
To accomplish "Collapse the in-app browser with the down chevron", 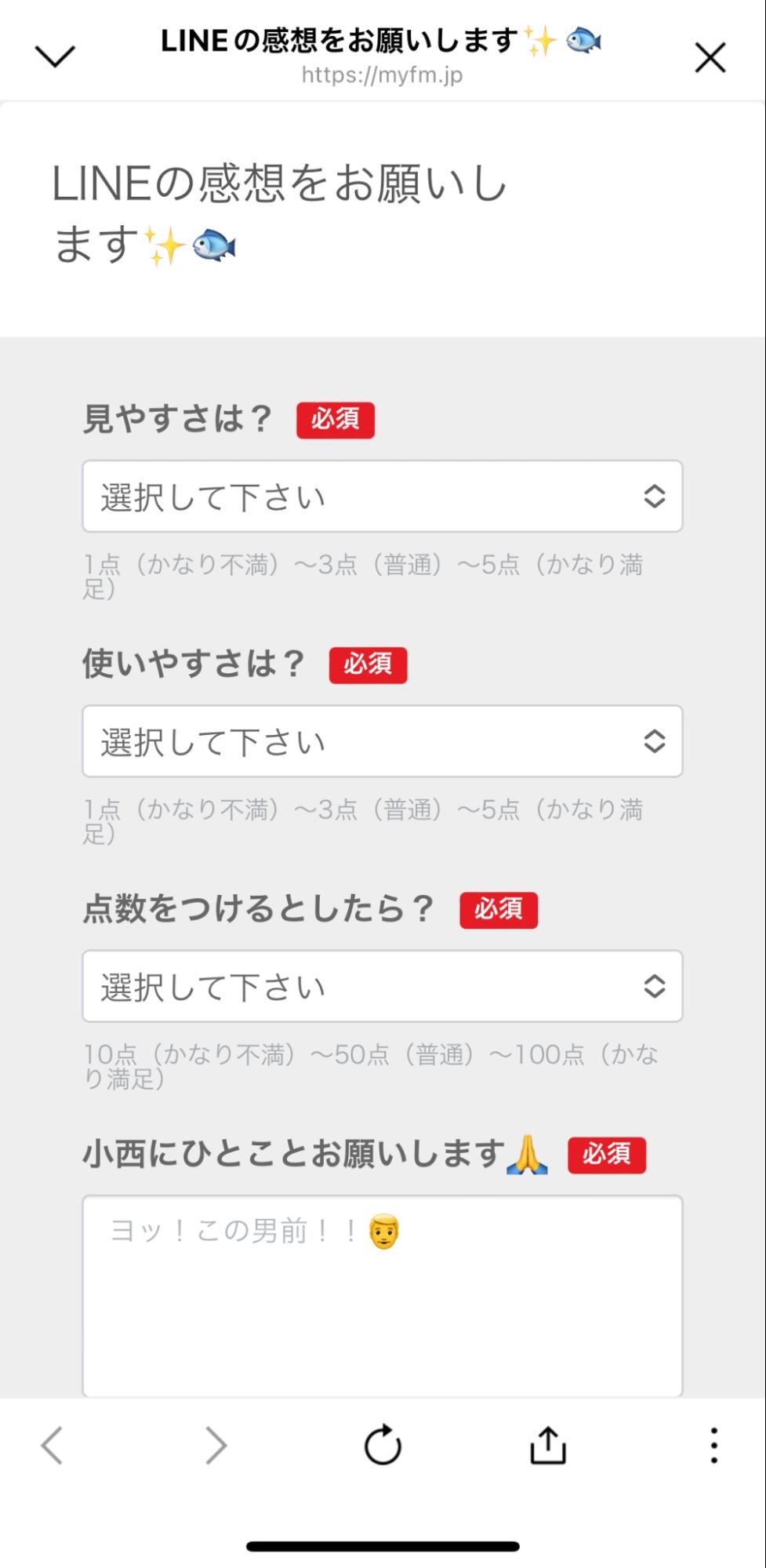I will 55,56.
